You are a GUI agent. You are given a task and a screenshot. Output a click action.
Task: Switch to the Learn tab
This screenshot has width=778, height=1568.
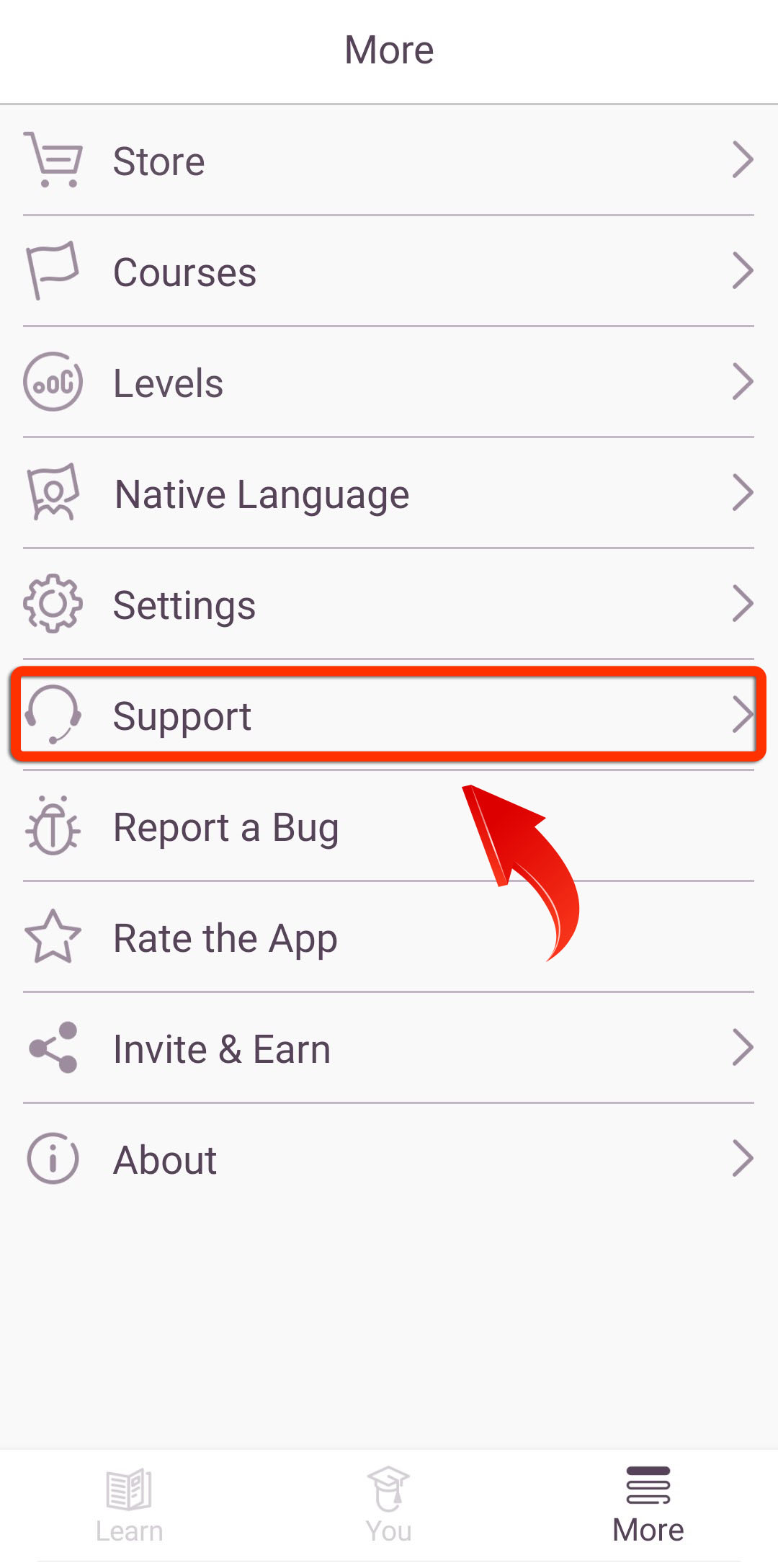(130, 1505)
